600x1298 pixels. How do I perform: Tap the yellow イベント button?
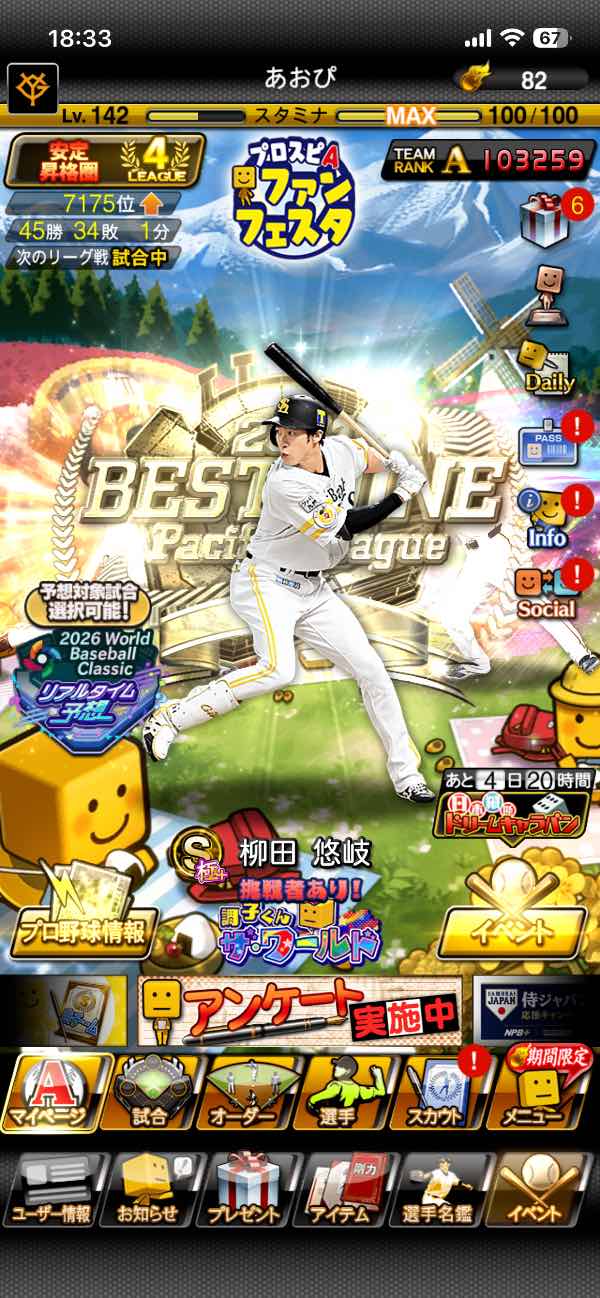click(512, 932)
